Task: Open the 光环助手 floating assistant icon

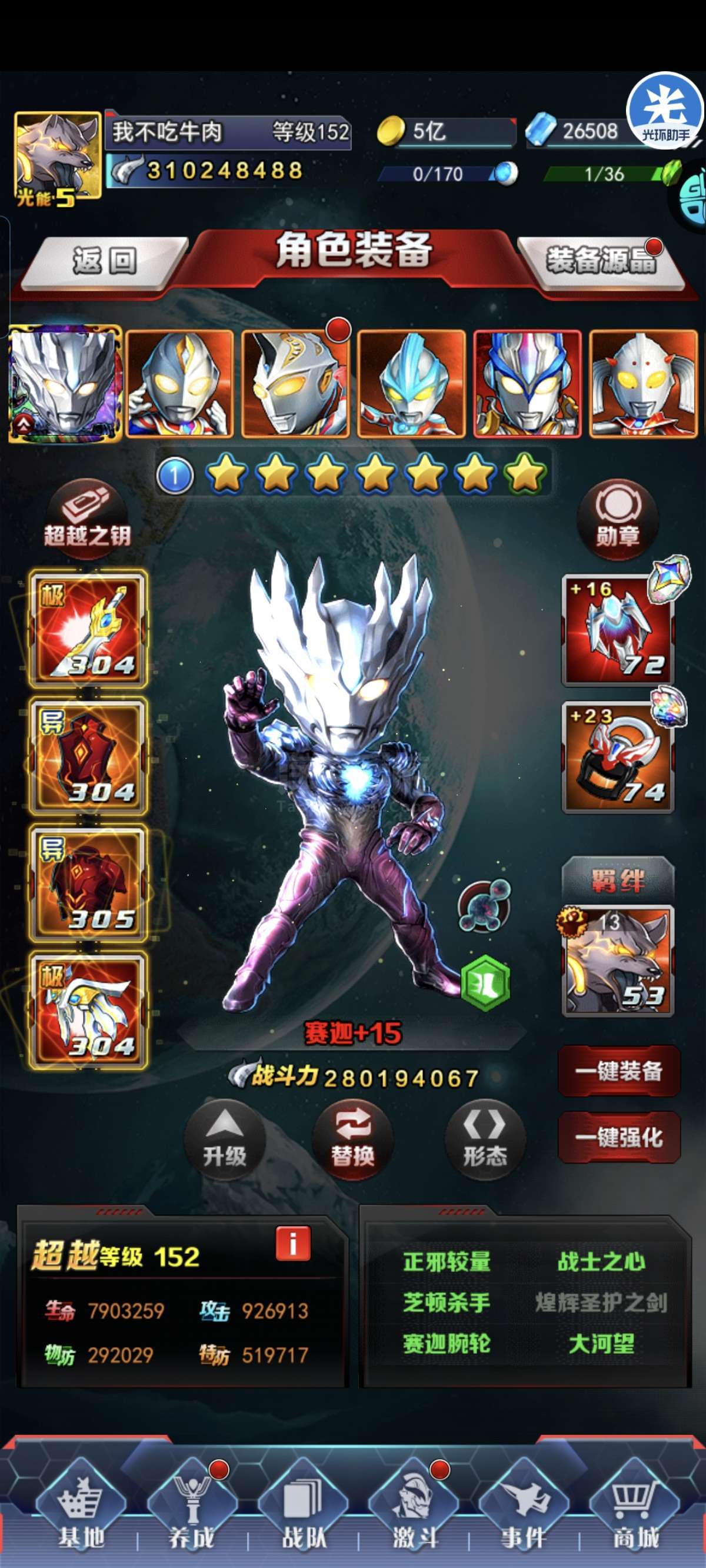Action: tap(666, 111)
